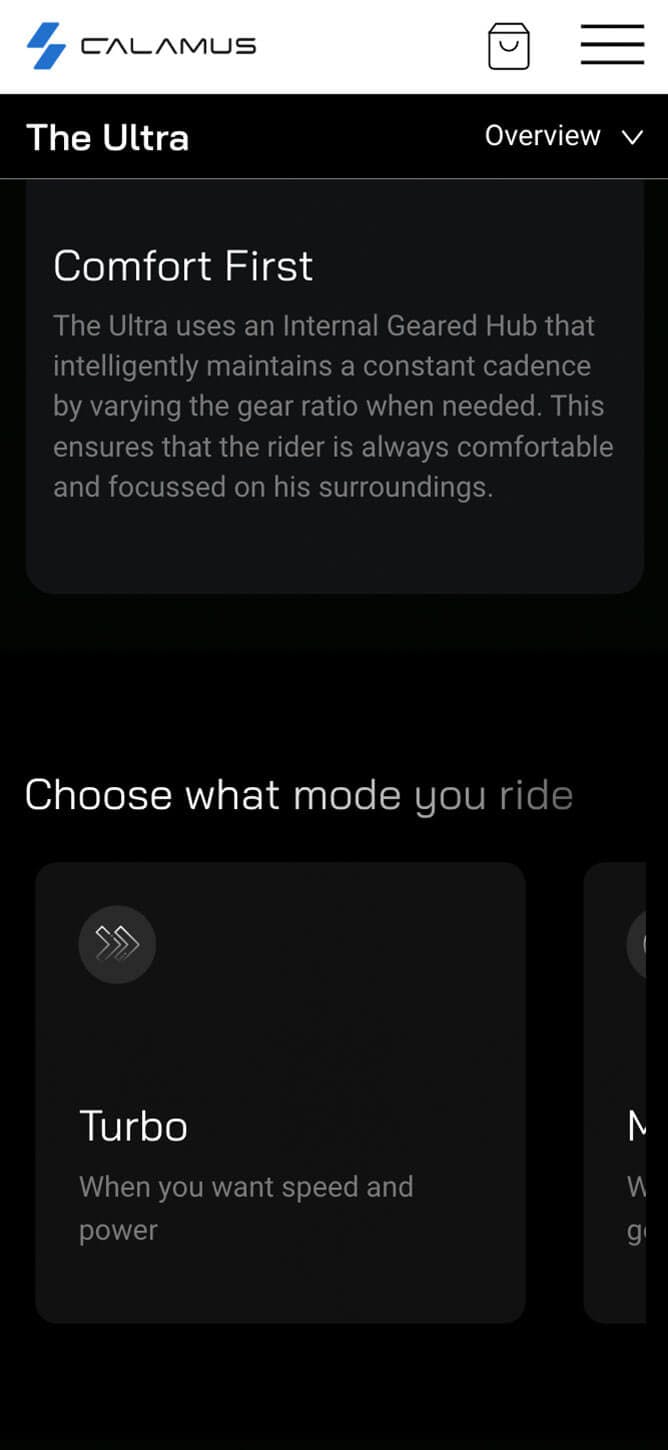Select the Turbo ride mode card

coord(280,1092)
